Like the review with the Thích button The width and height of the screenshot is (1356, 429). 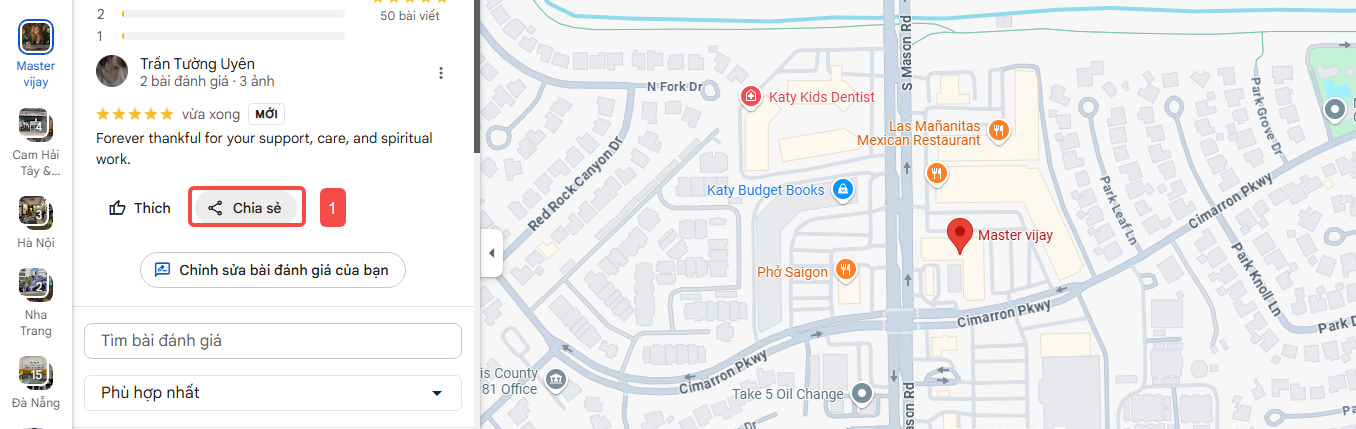140,208
